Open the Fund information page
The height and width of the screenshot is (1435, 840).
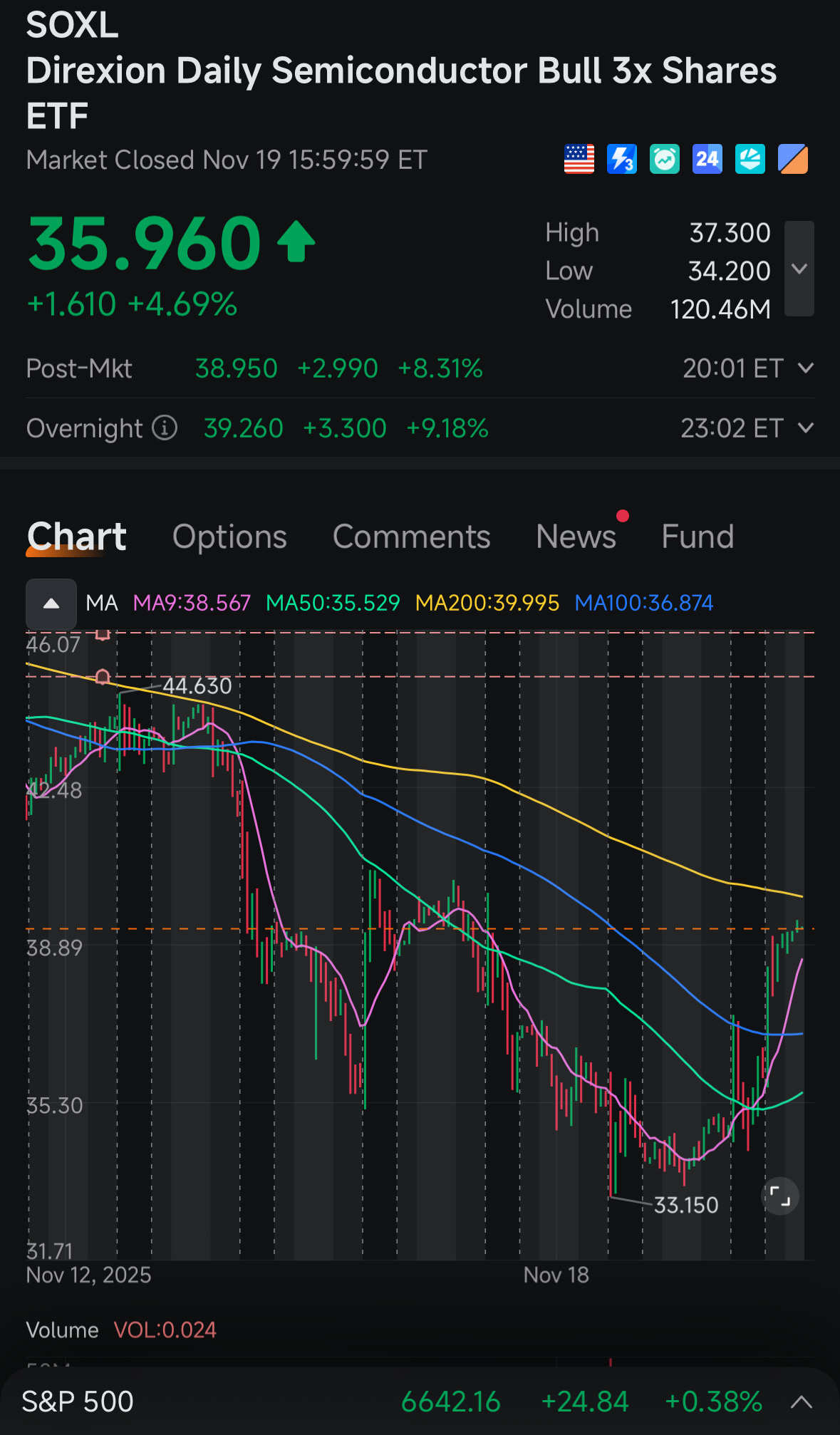697,537
